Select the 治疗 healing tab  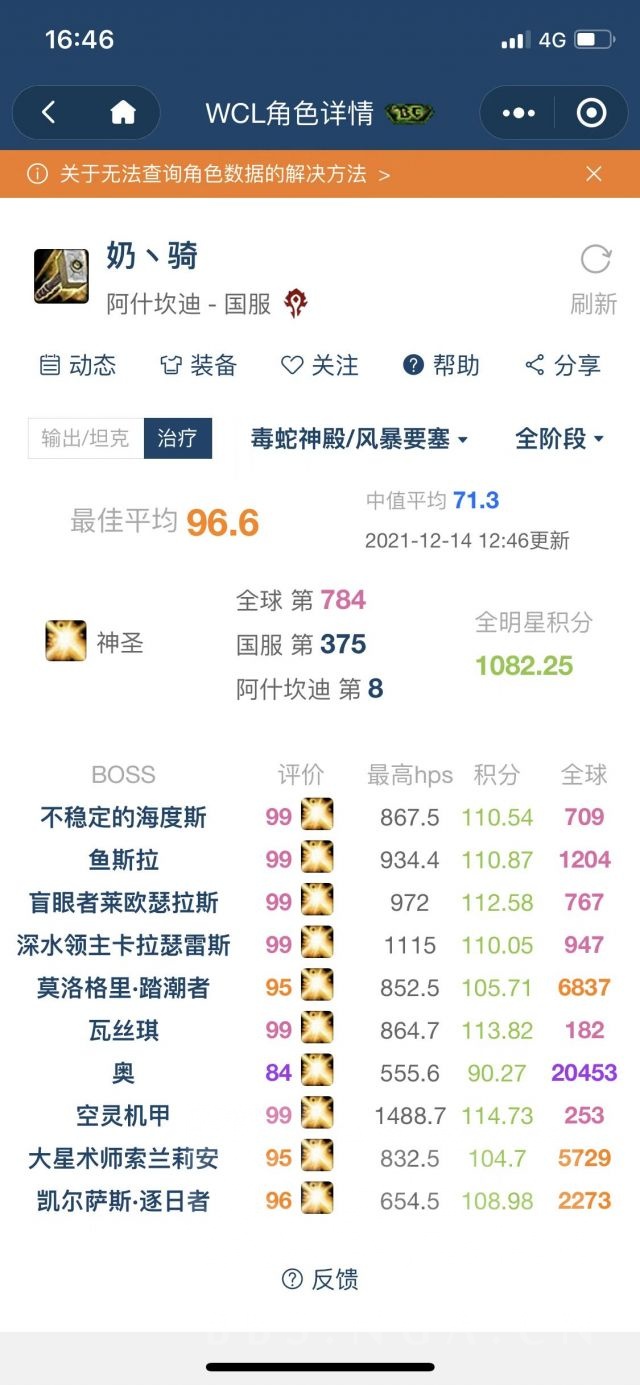click(x=177, y=438)
